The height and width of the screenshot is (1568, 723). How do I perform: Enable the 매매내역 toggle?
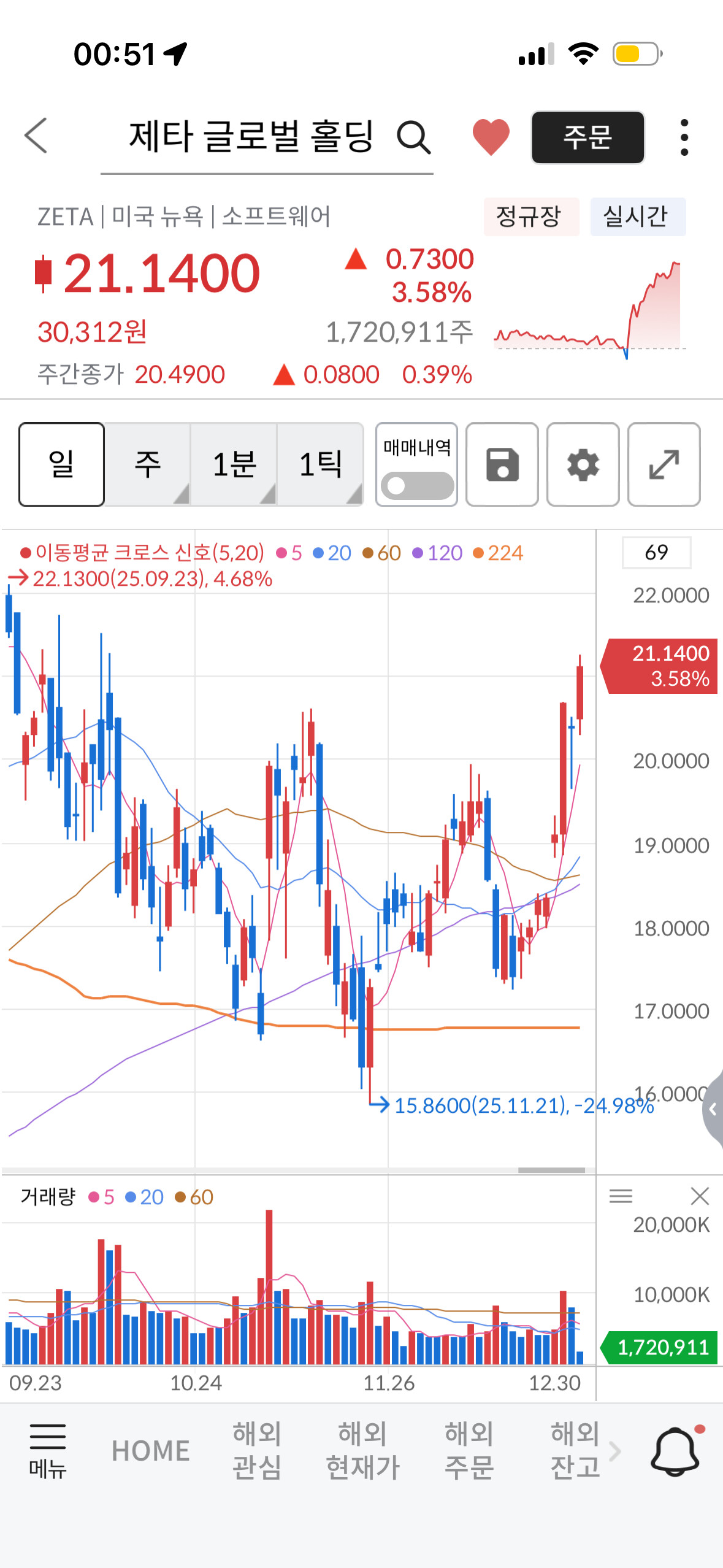pos(417,486)
